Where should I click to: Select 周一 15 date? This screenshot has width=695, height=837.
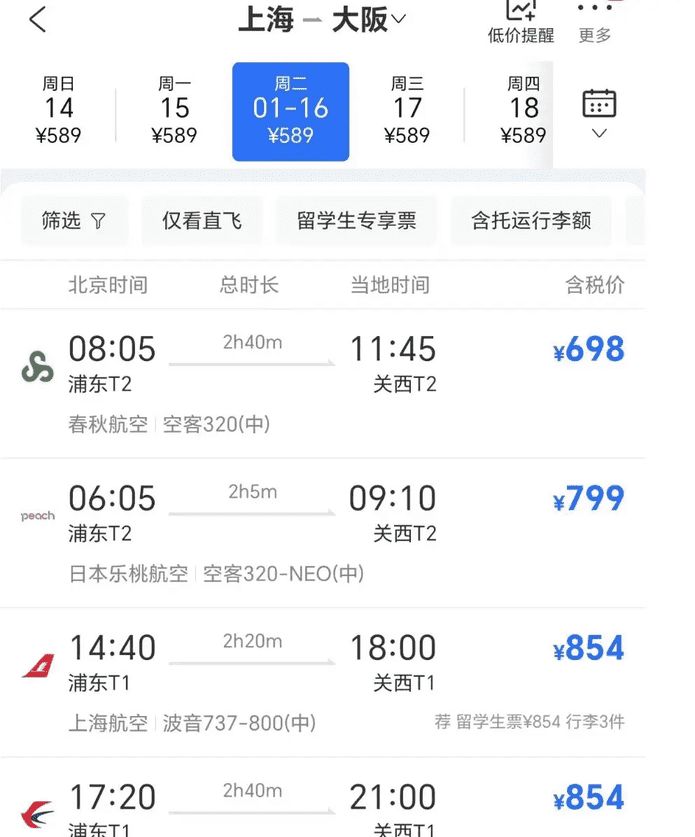(x=174, y=110)
